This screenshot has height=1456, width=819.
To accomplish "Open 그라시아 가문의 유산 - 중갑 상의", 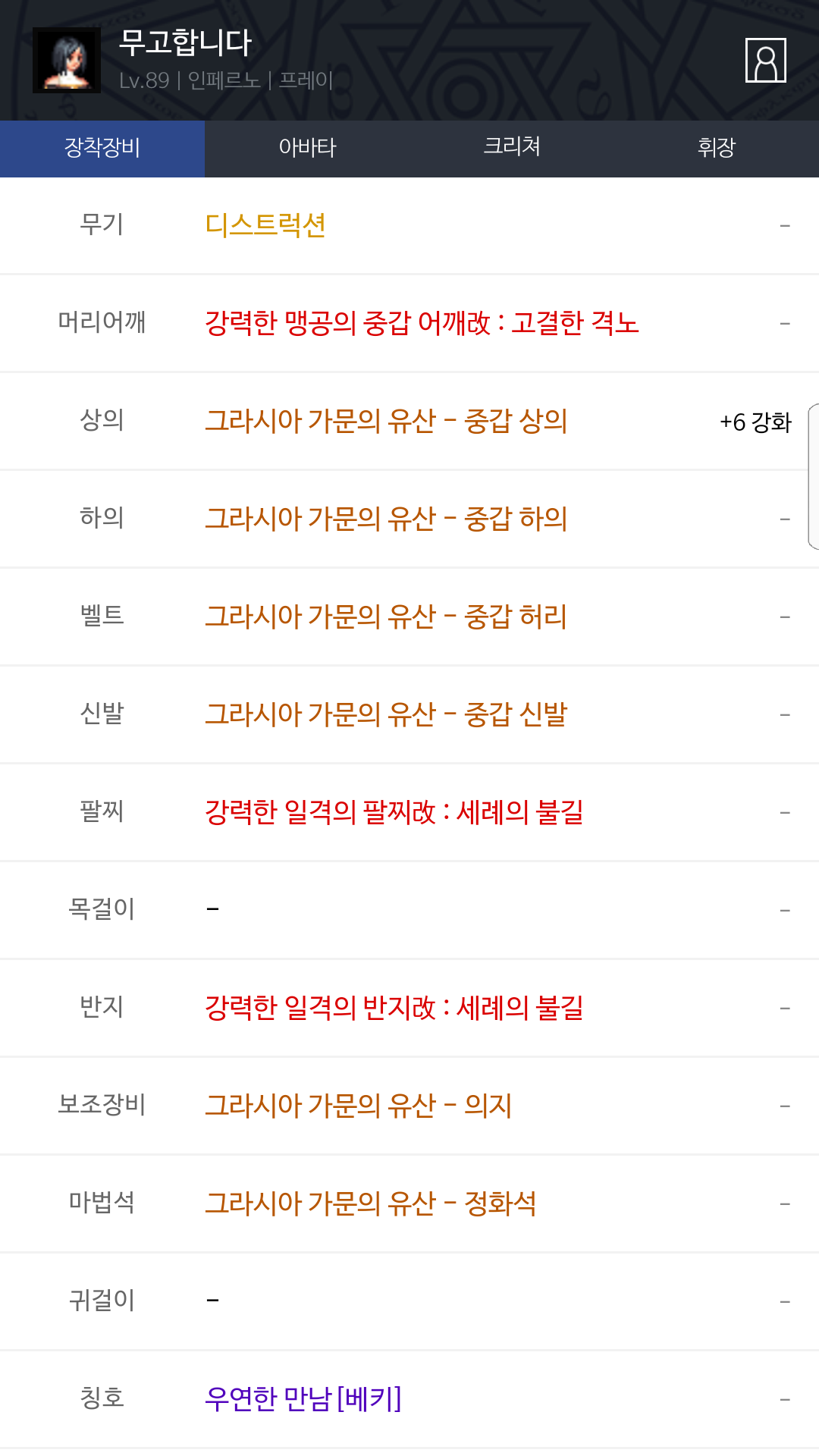I will [386, 421].
